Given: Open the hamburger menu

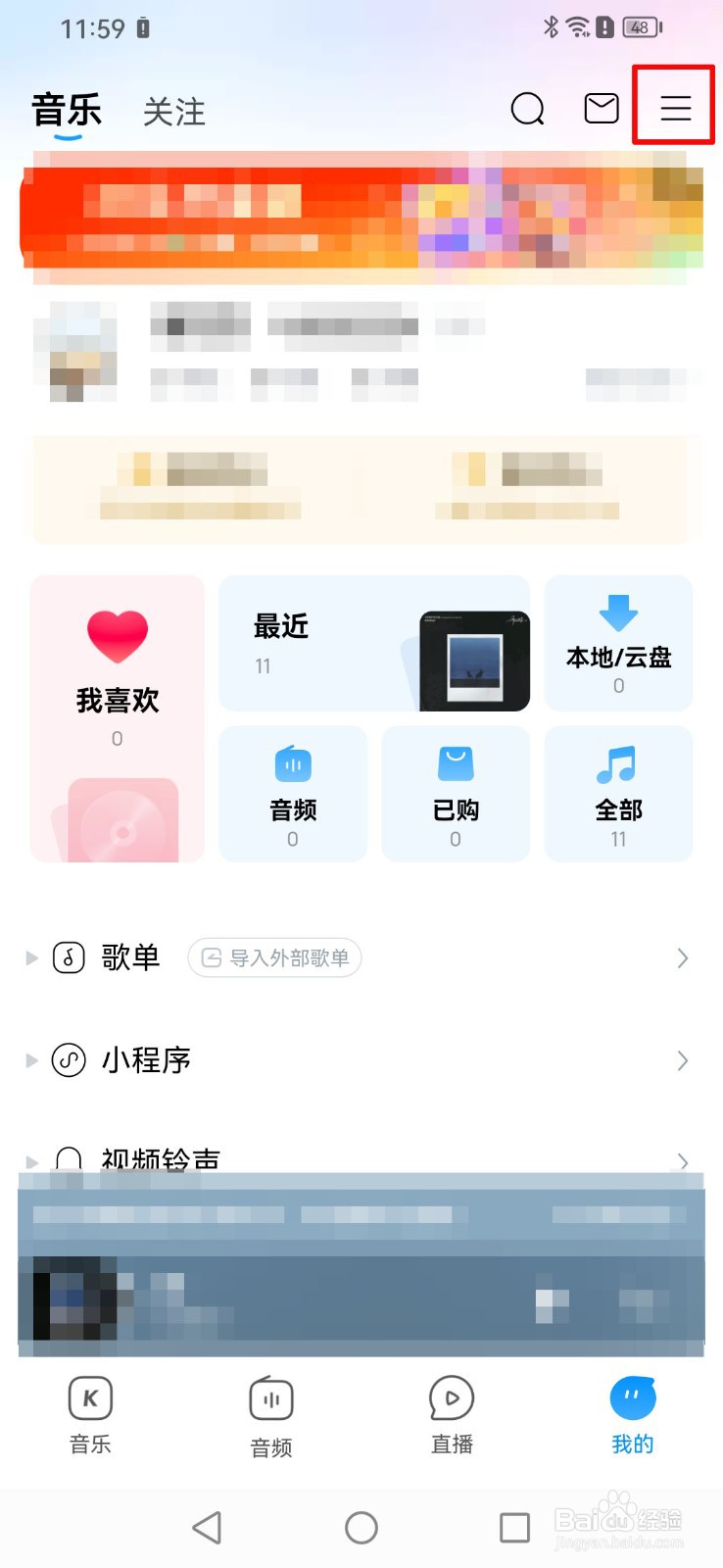Looking at the screenshot, I should click(675, 107).
